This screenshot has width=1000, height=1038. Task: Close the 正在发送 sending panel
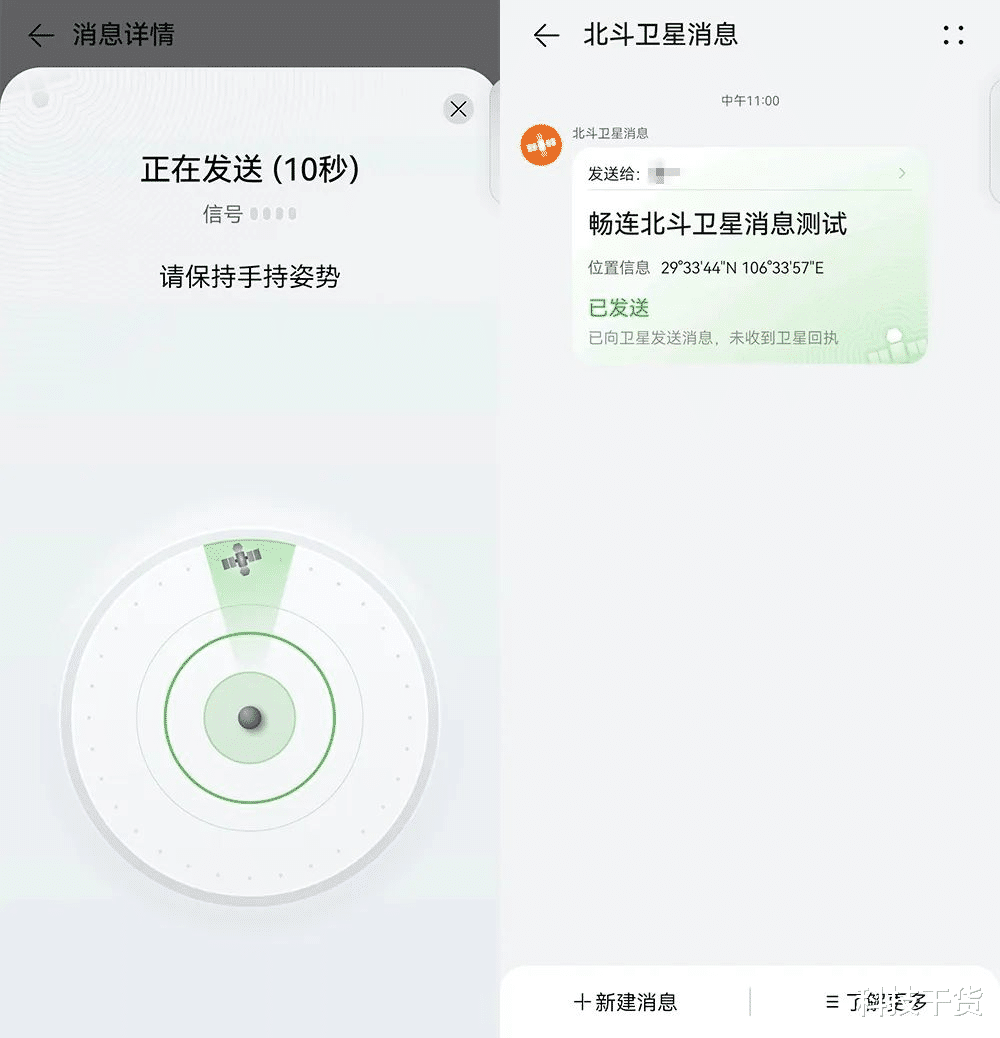[x=458, y=109]
